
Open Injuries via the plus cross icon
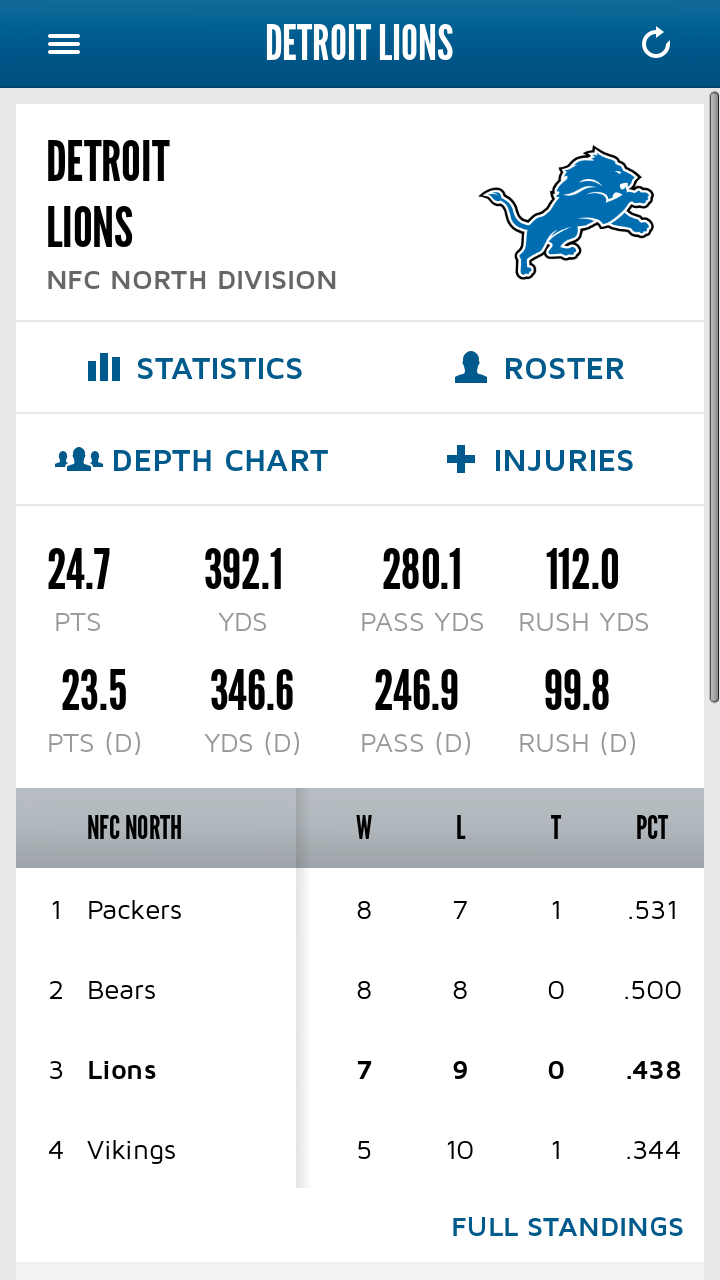click(459, 459)
